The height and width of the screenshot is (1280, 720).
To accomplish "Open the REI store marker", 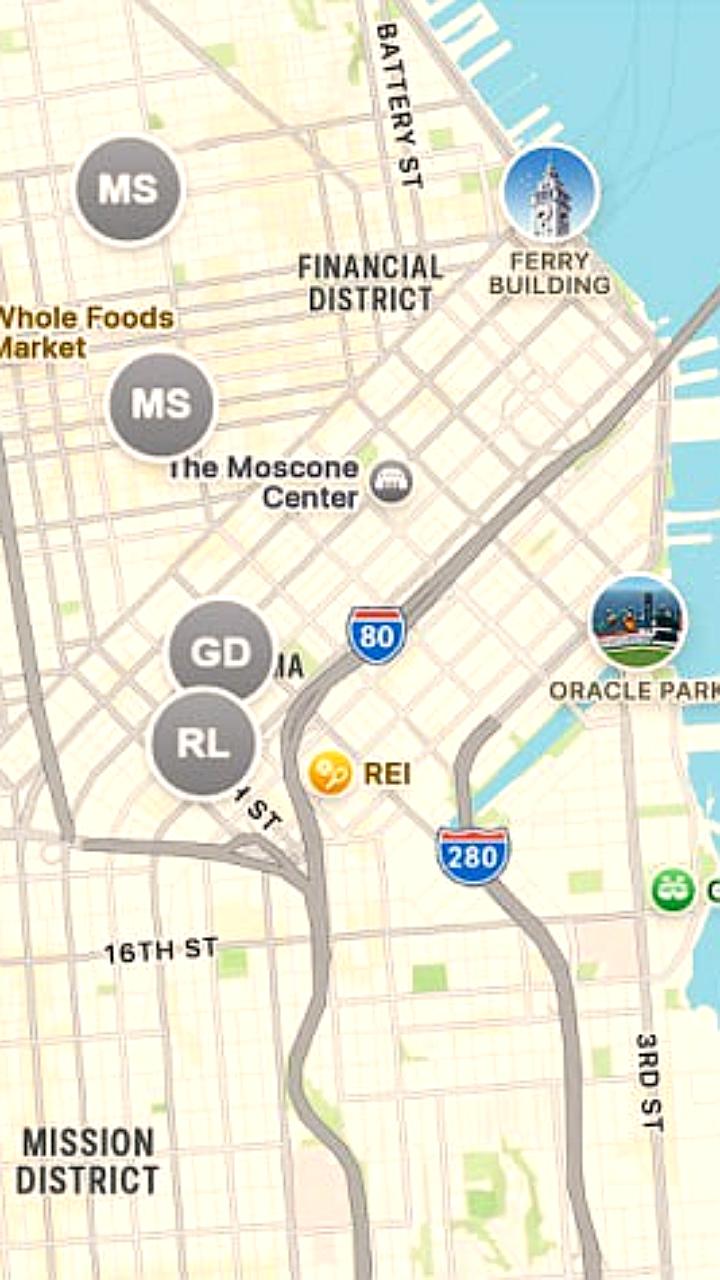I will click(x=331, y=773).
